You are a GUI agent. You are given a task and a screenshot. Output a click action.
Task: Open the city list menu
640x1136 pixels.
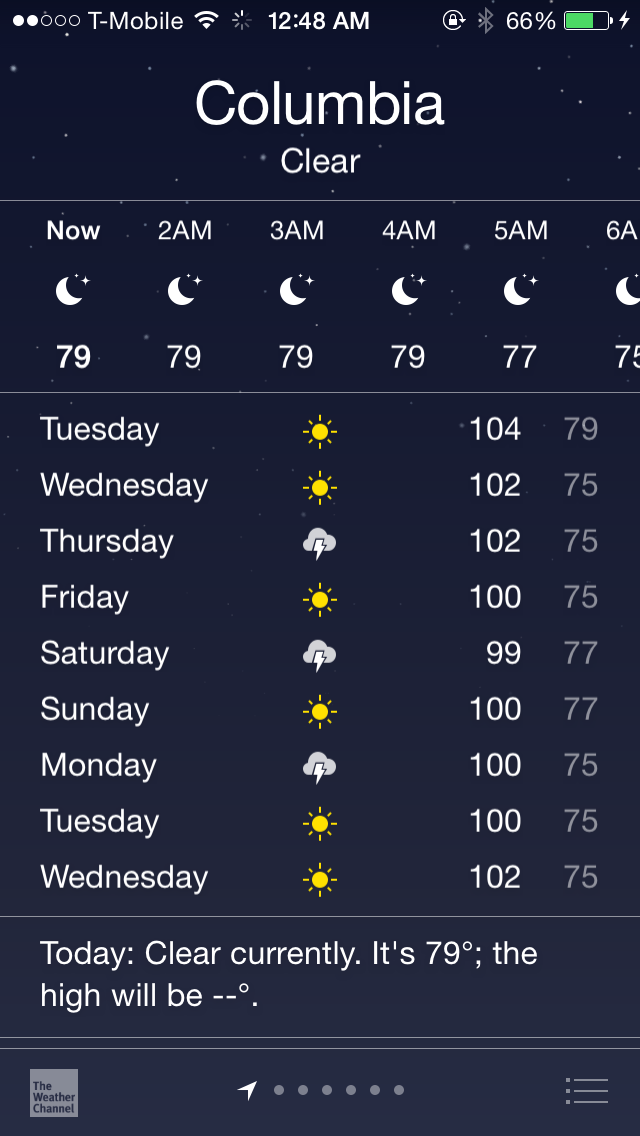(586, 1090)
